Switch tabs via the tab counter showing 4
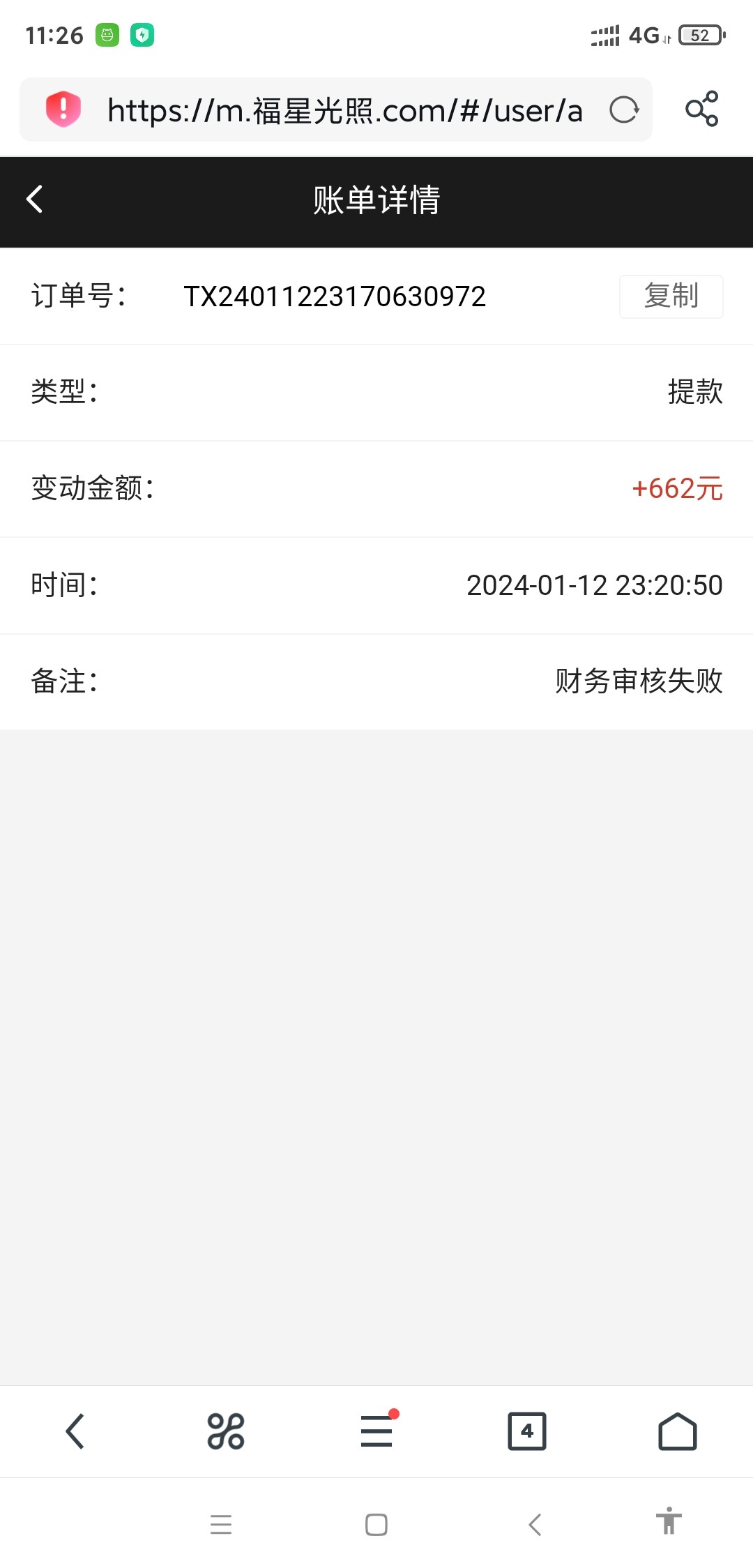Viewport: 753px width, 1568px height. click(x=527, y=1431)
